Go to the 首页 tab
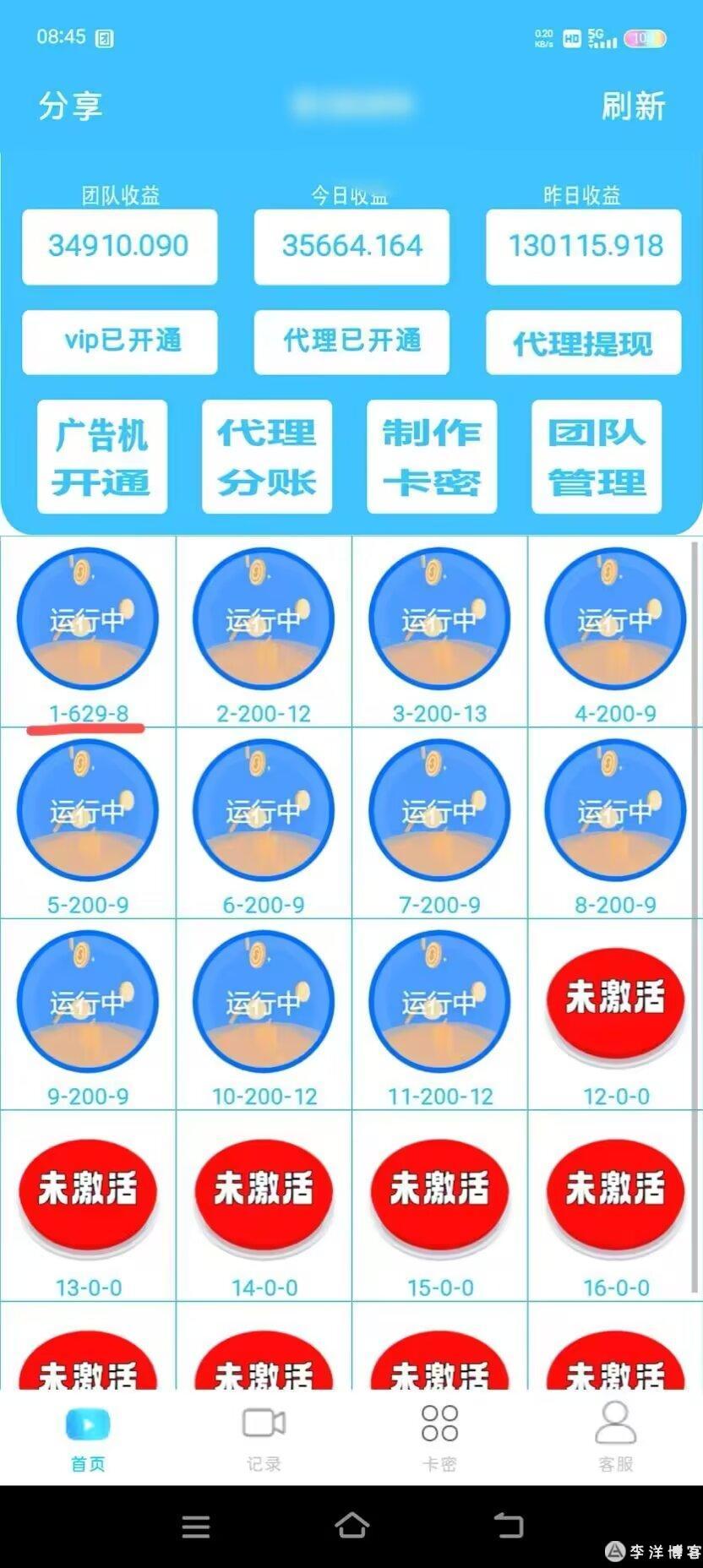The image size is (703, 1568). point(88,1439)
